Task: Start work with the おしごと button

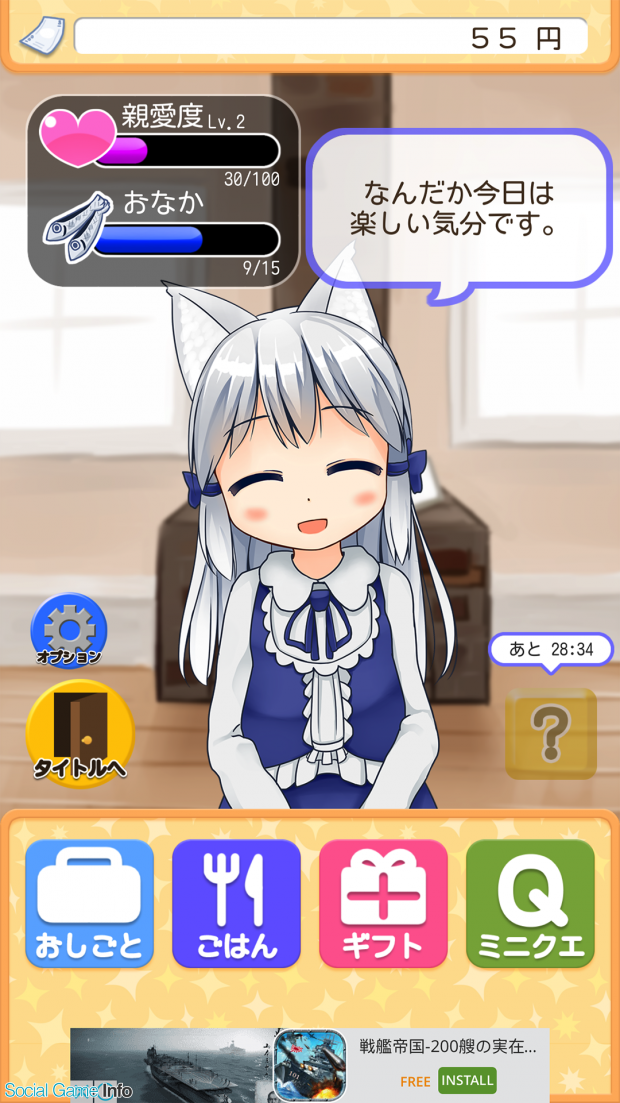Action: coord(89,903)
